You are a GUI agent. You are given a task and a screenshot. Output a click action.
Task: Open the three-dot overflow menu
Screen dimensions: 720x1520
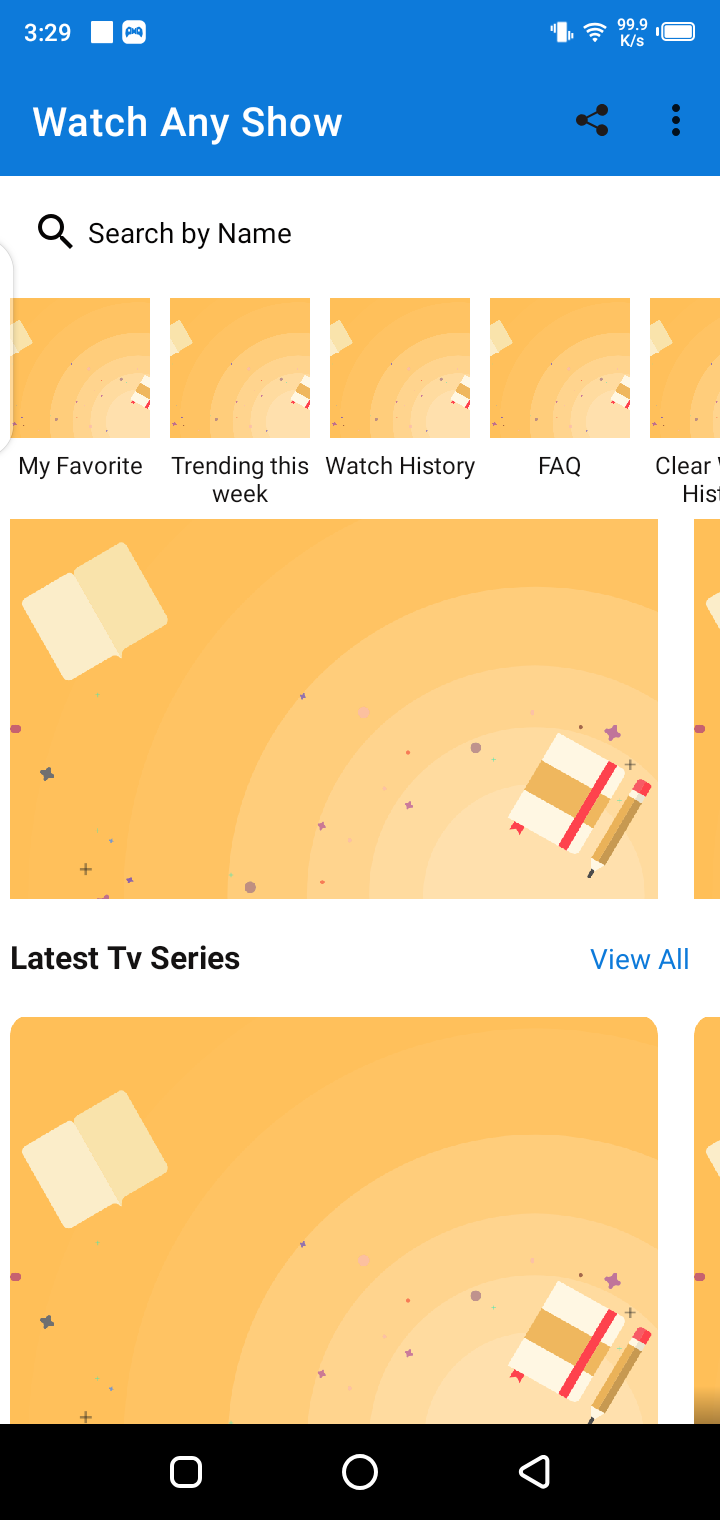point(676,121)
